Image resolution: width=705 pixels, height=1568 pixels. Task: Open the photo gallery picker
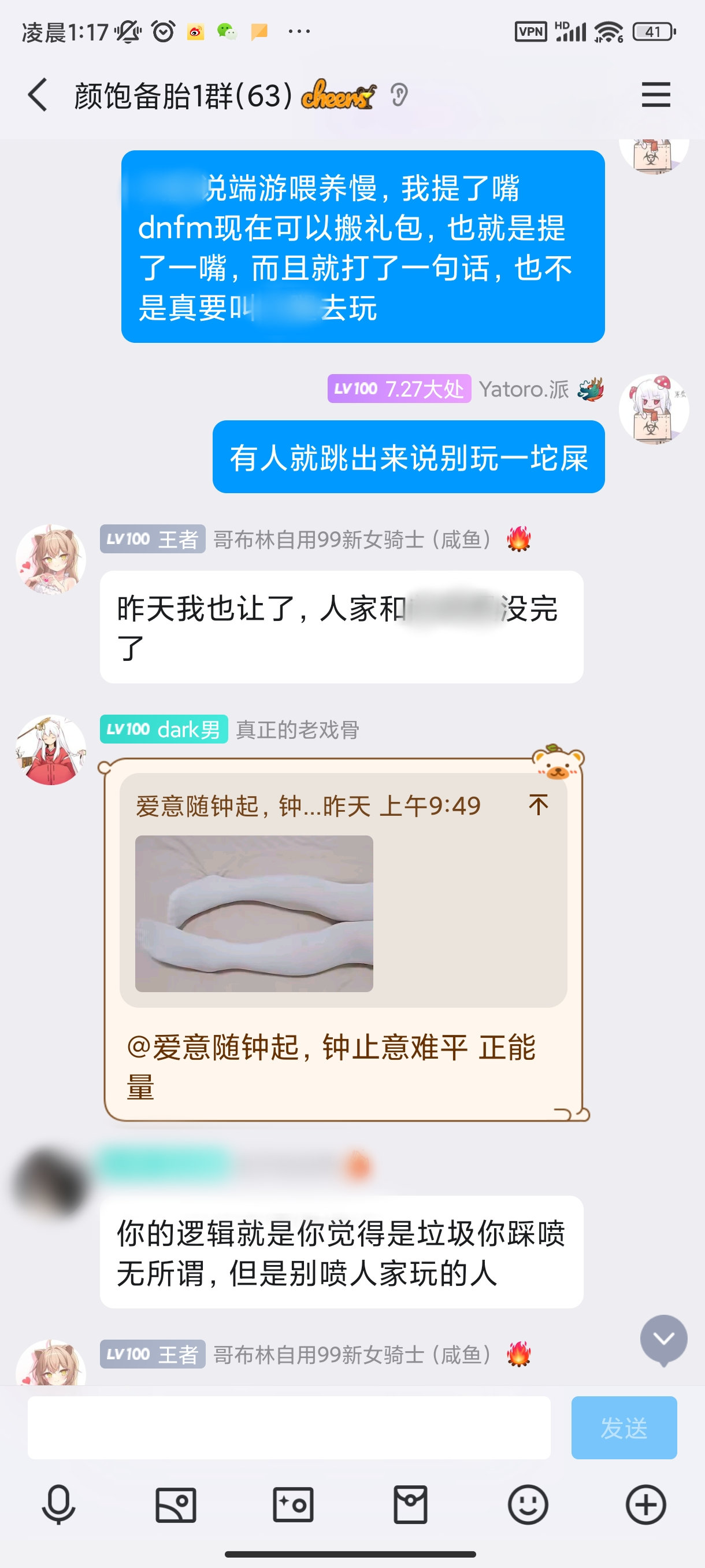pyautogui.click(x=176, y=1505)
